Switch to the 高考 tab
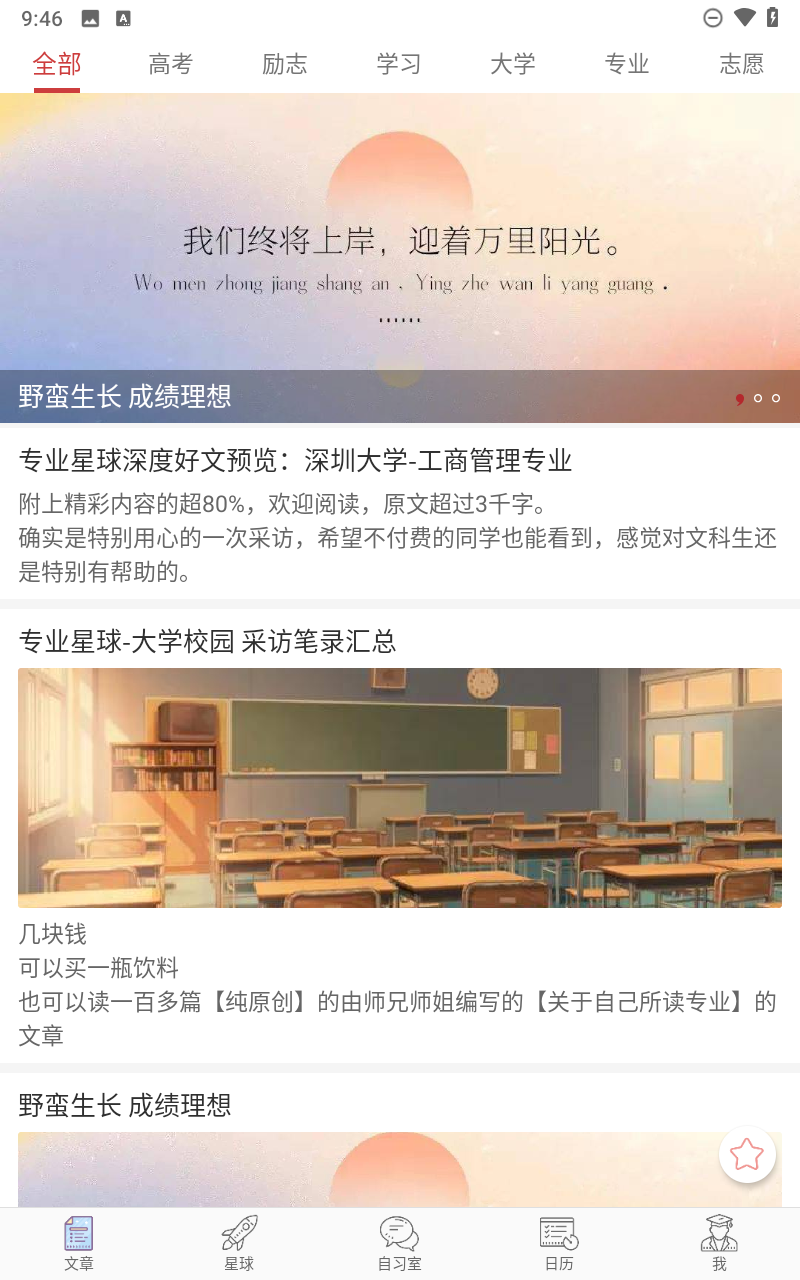This screenshot has width=800, height=1280. pos(171,64)
